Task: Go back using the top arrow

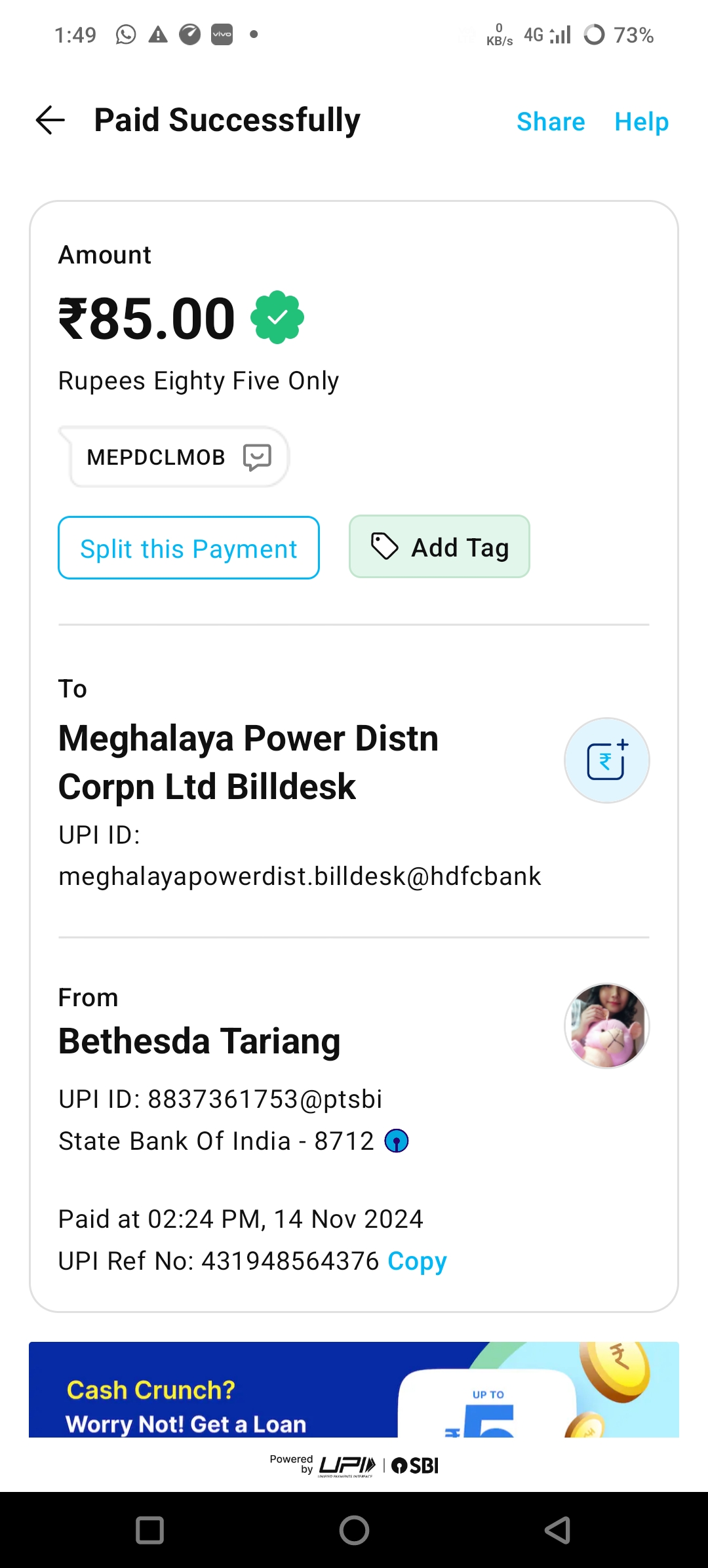Action: [x=50, y=121]
